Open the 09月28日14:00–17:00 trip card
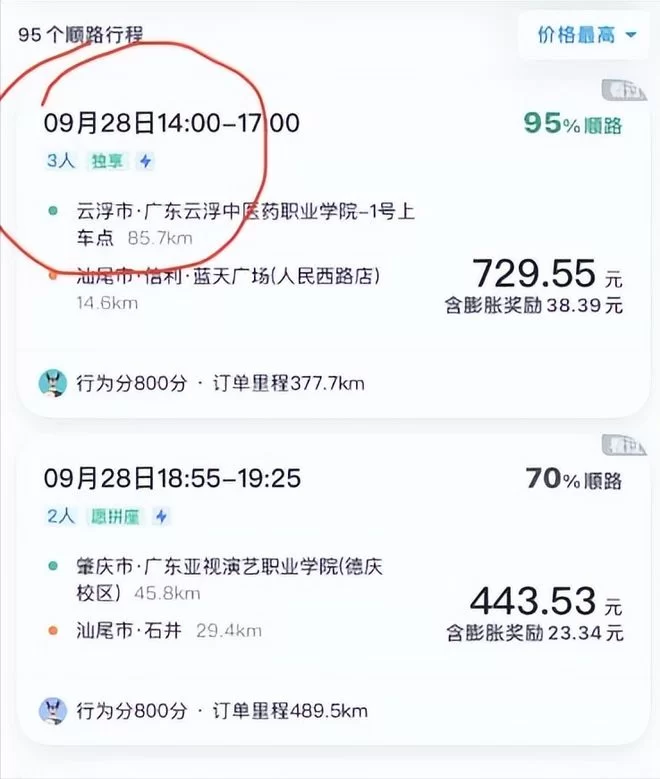Viewport: 660px width, 779px height. tap(330, 250)
